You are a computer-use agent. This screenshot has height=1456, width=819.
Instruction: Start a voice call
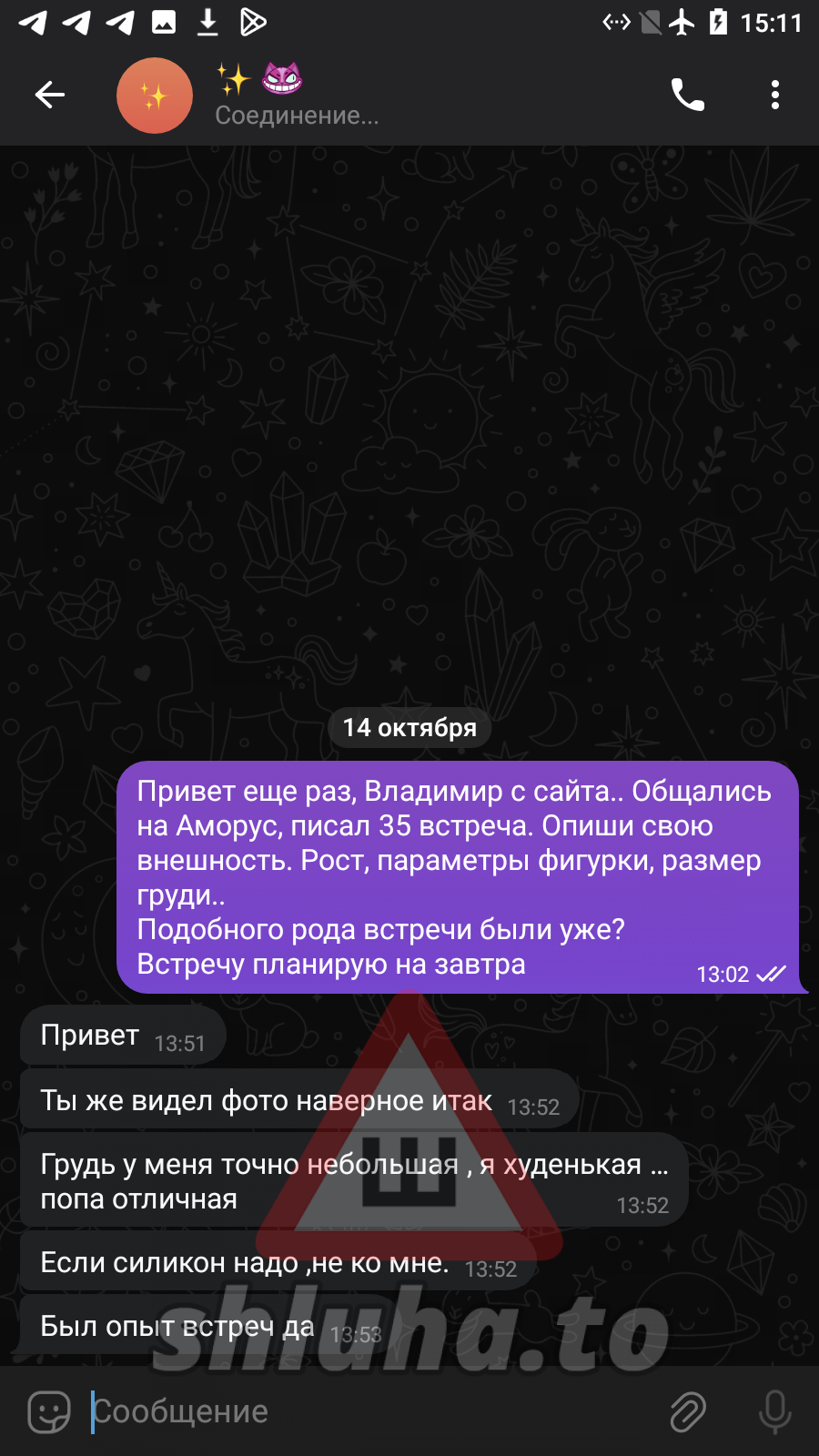[687, 95]
